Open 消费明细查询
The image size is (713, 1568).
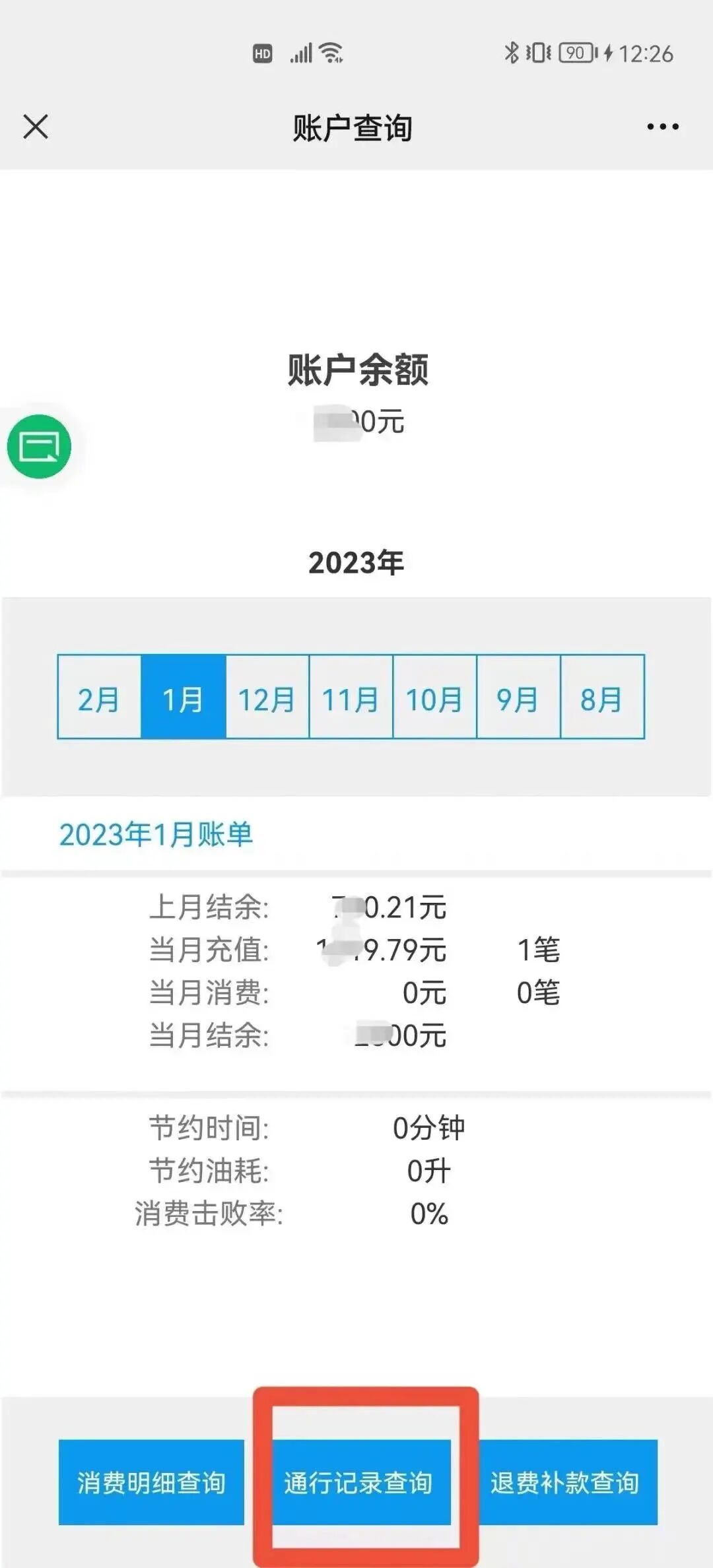point(151,1482)
